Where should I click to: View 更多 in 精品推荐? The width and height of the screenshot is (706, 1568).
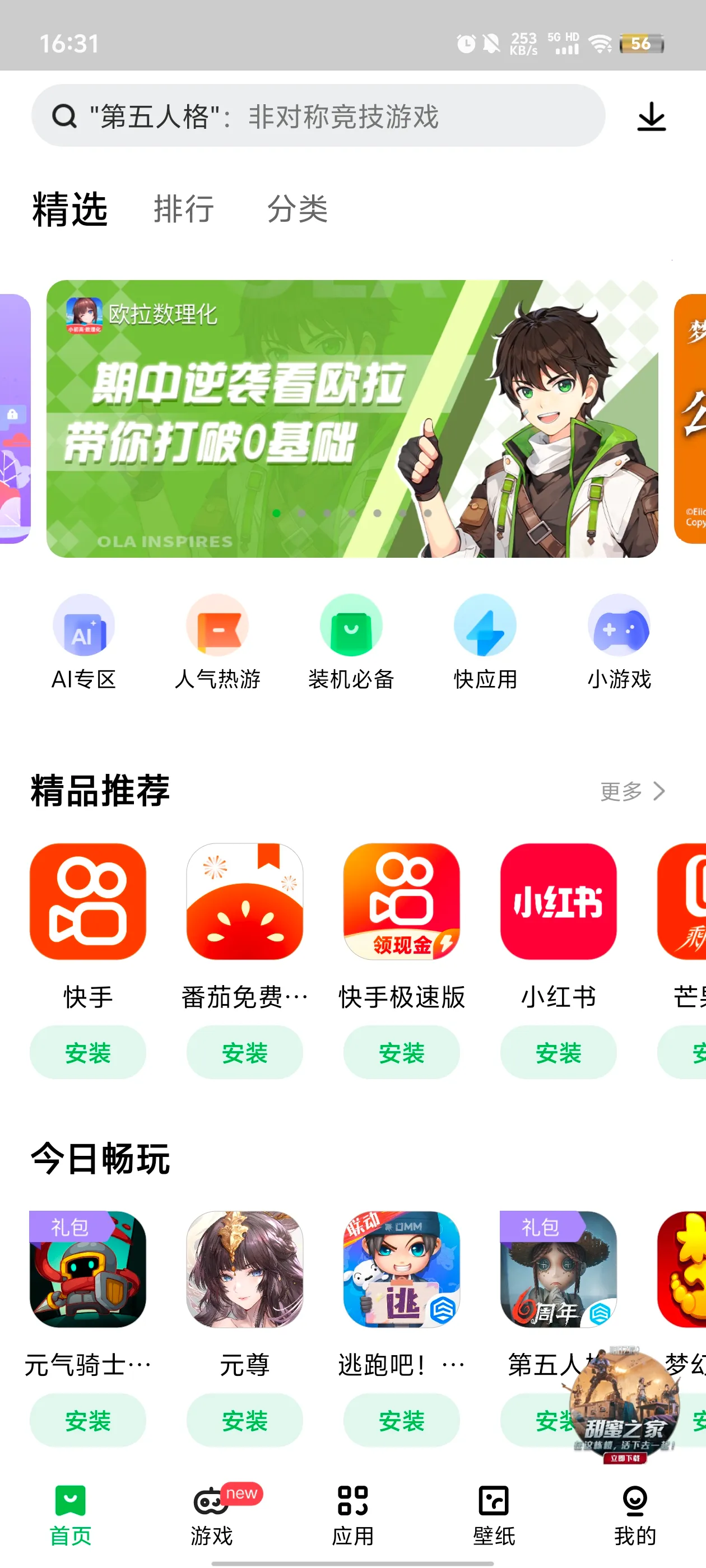(x=632, y=791)
